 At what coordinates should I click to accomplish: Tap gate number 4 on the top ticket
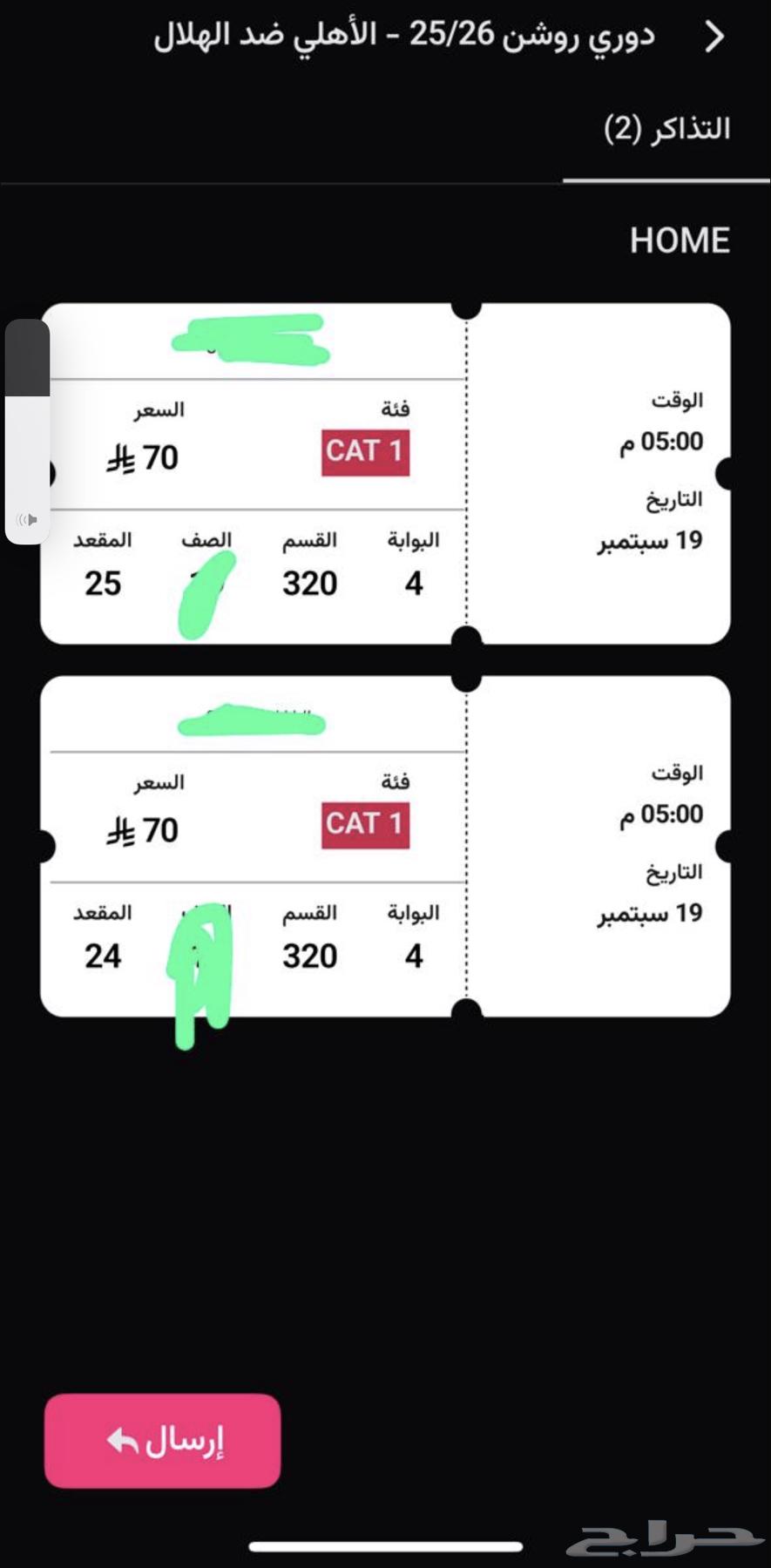[x=413, y=584]
